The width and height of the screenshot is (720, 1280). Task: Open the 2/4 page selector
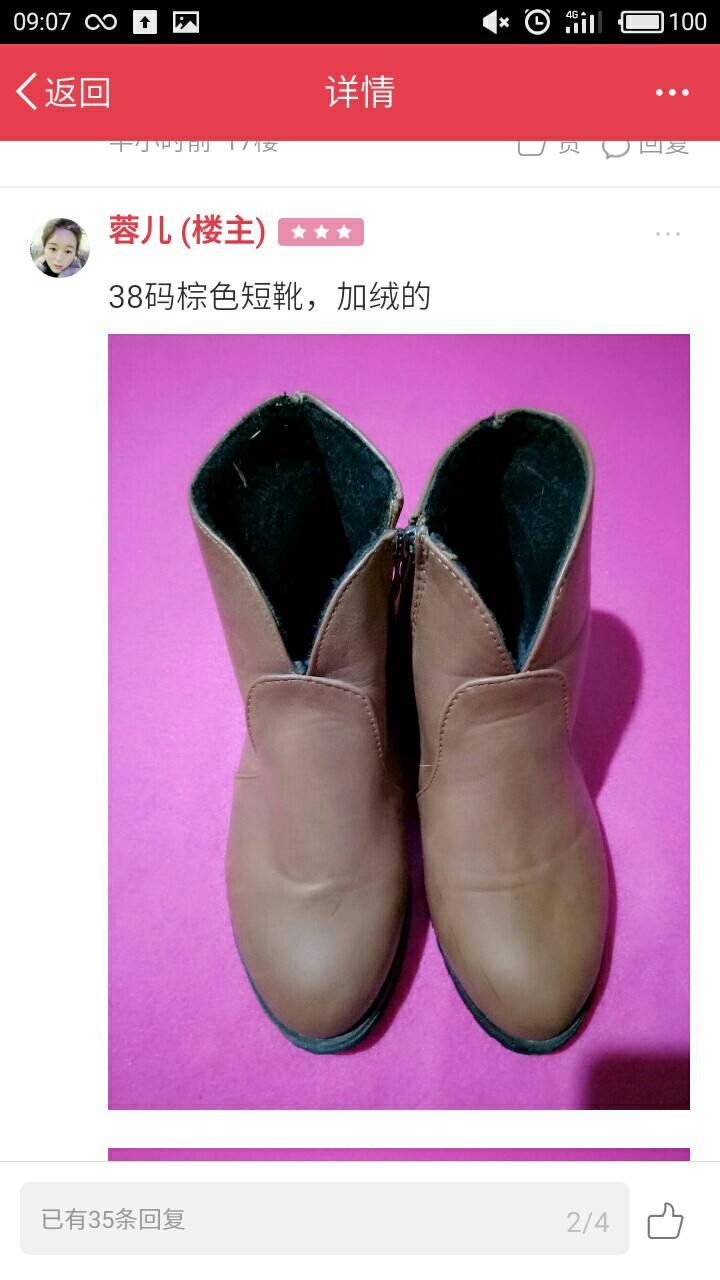click(x=587, y=1221)
